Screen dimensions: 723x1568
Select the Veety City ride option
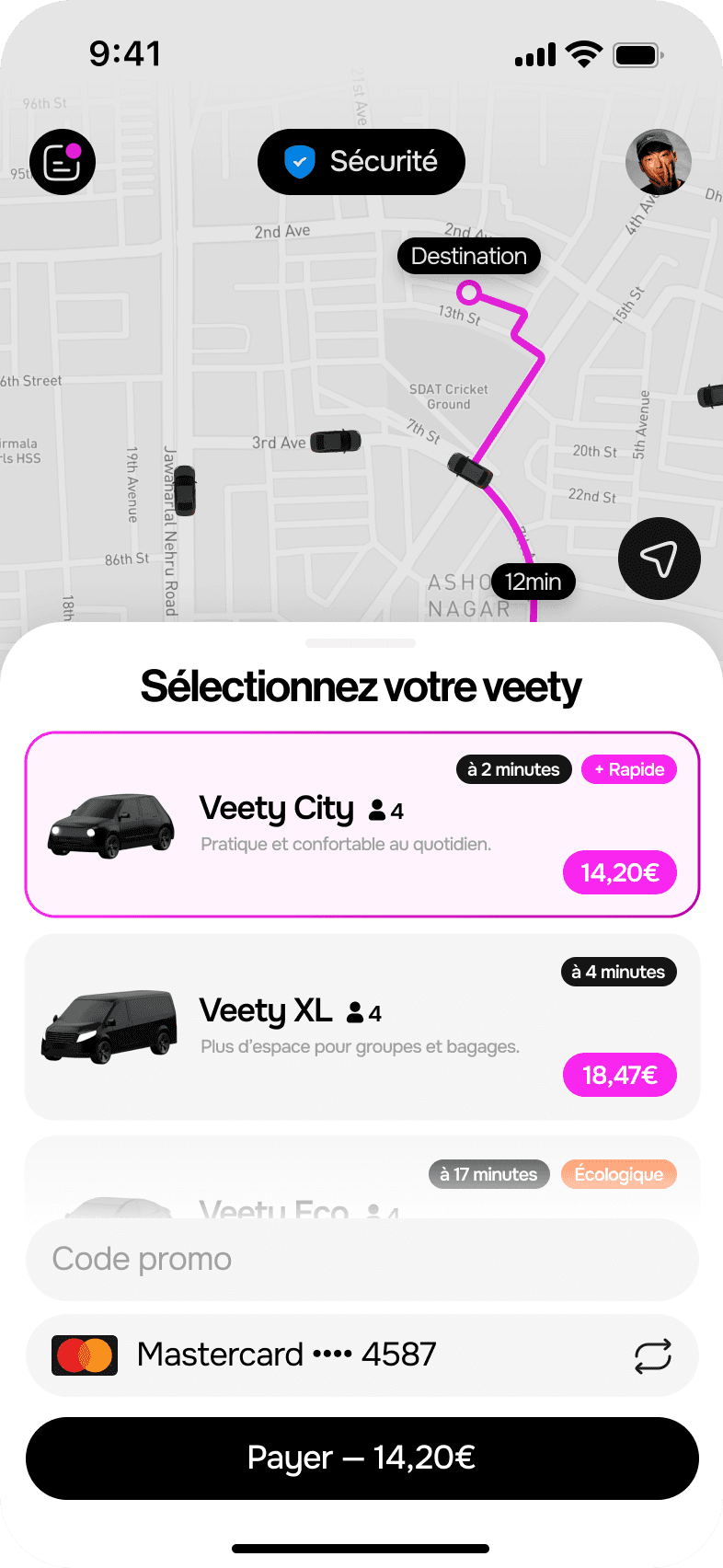tap(361, 824)
